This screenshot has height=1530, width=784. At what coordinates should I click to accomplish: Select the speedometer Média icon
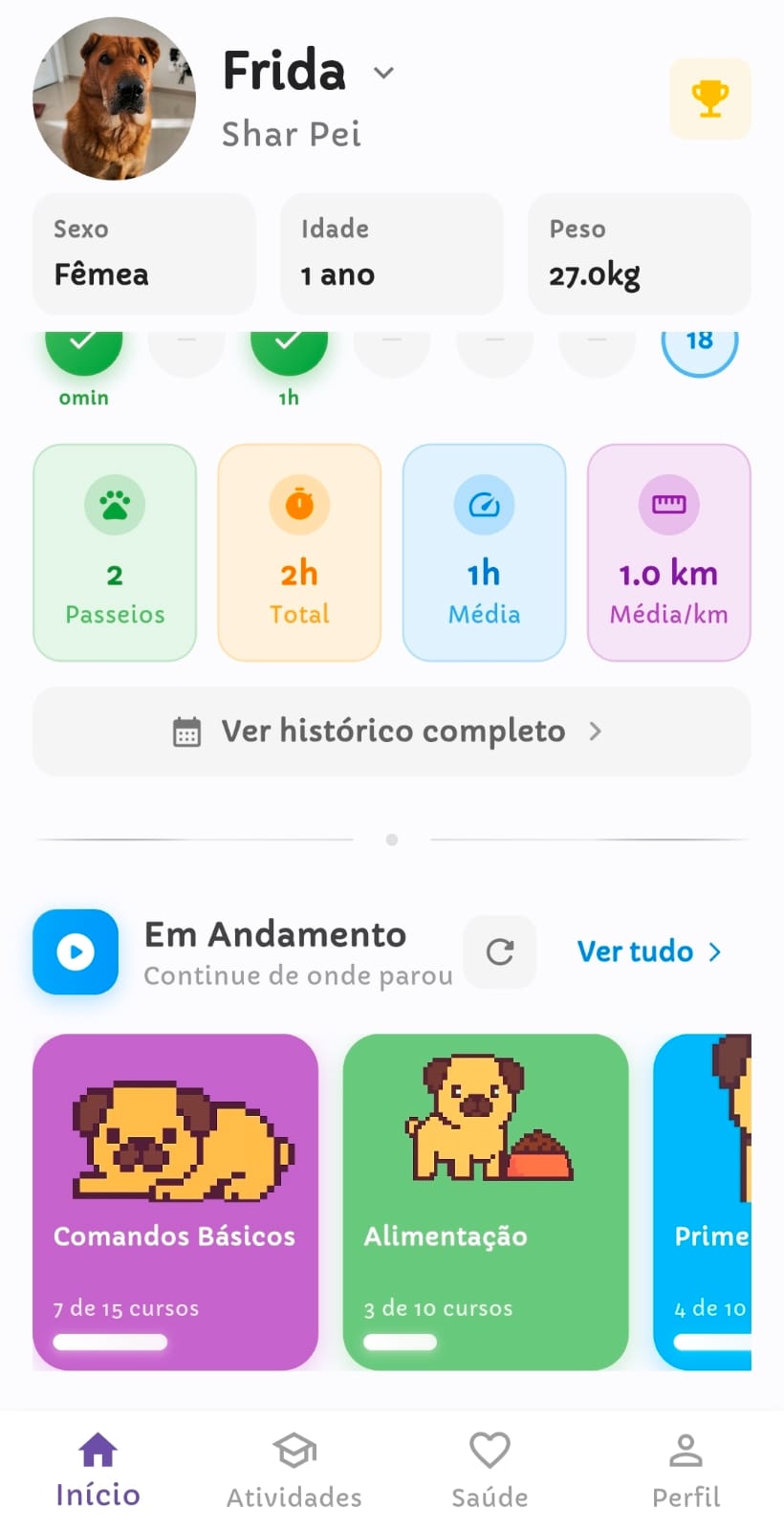[x=484, y=504]
